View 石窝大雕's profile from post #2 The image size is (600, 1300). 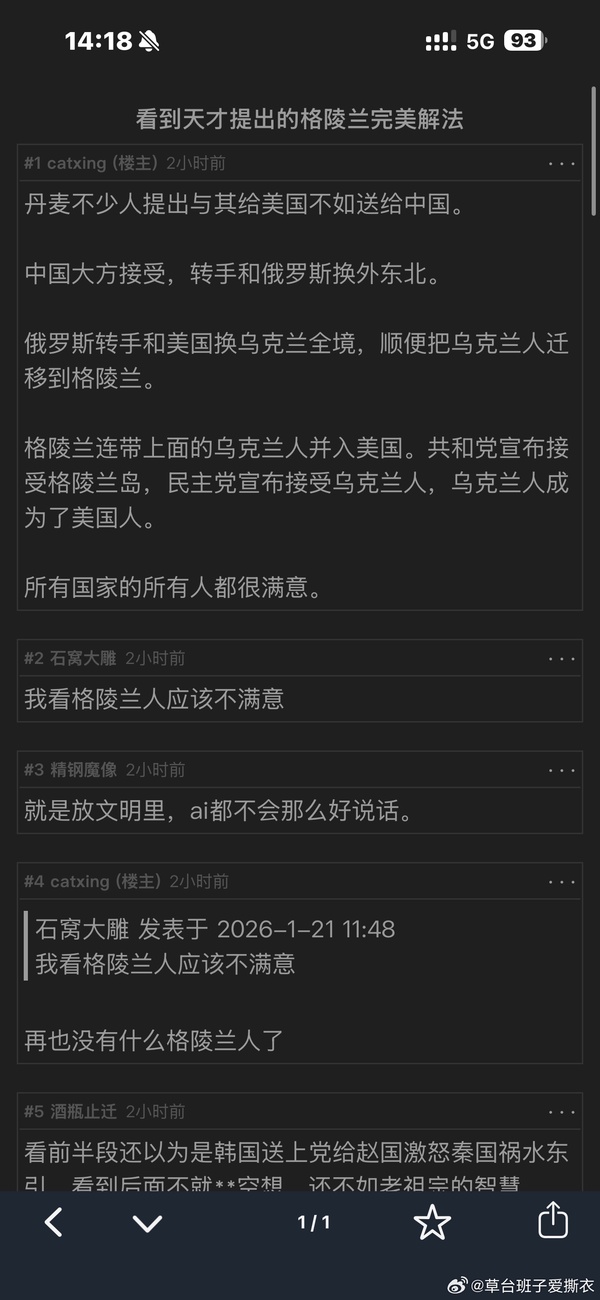(83, 658)
